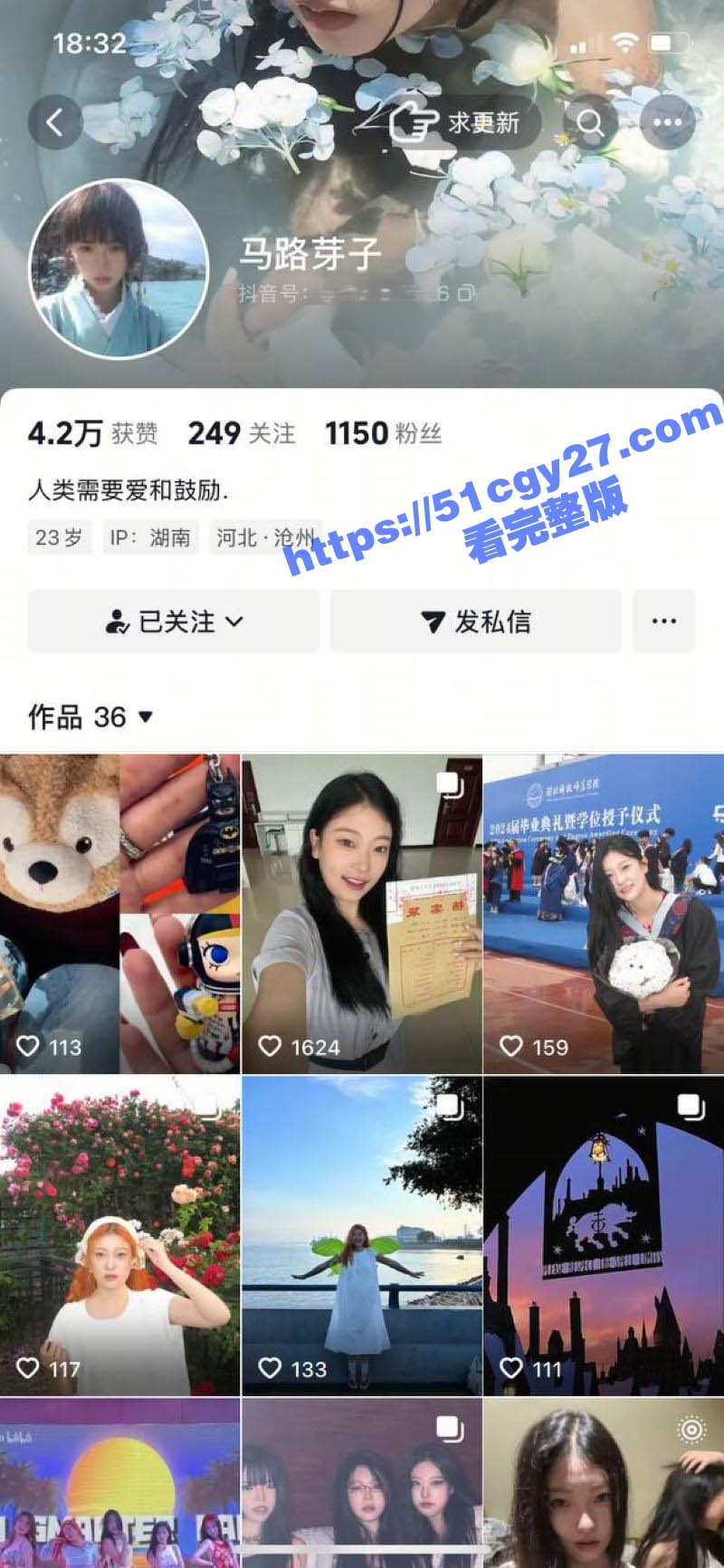This screenshot has height=1568, width=724.
Task: Open the 249 关注 following list
Action: click(x=242, y=434)
